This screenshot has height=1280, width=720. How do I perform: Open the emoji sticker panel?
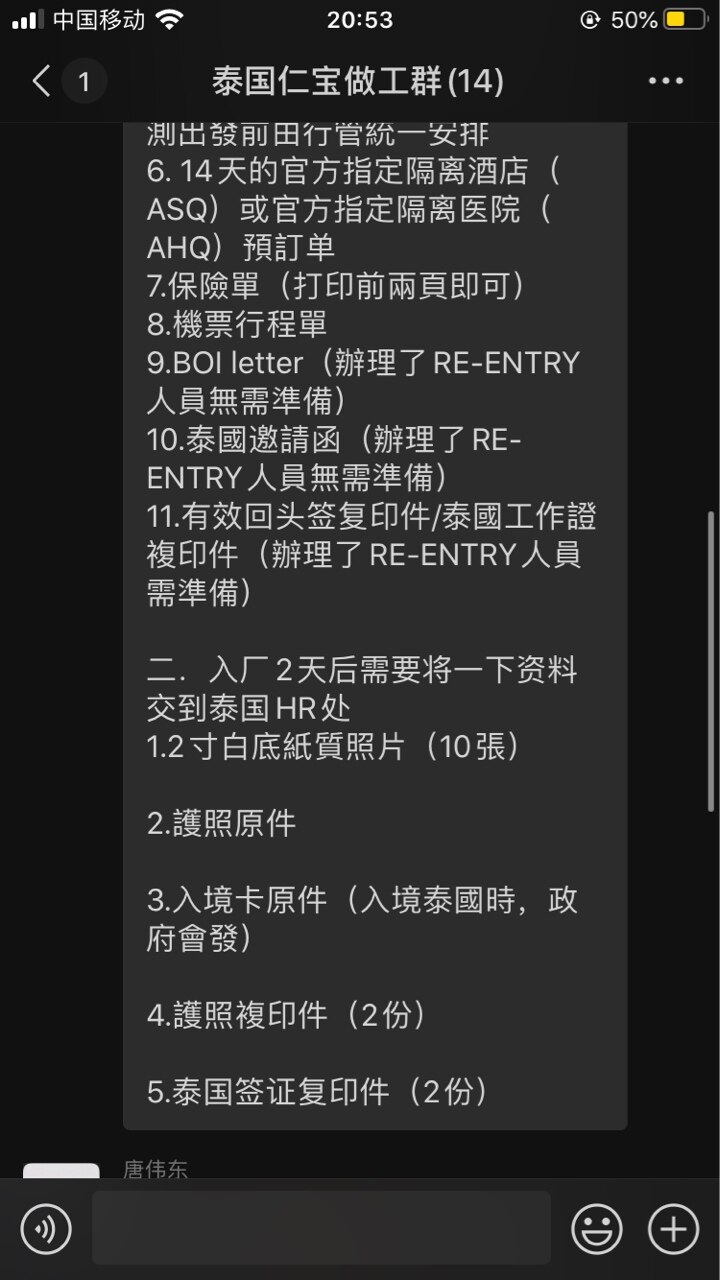coord(597,1228)
